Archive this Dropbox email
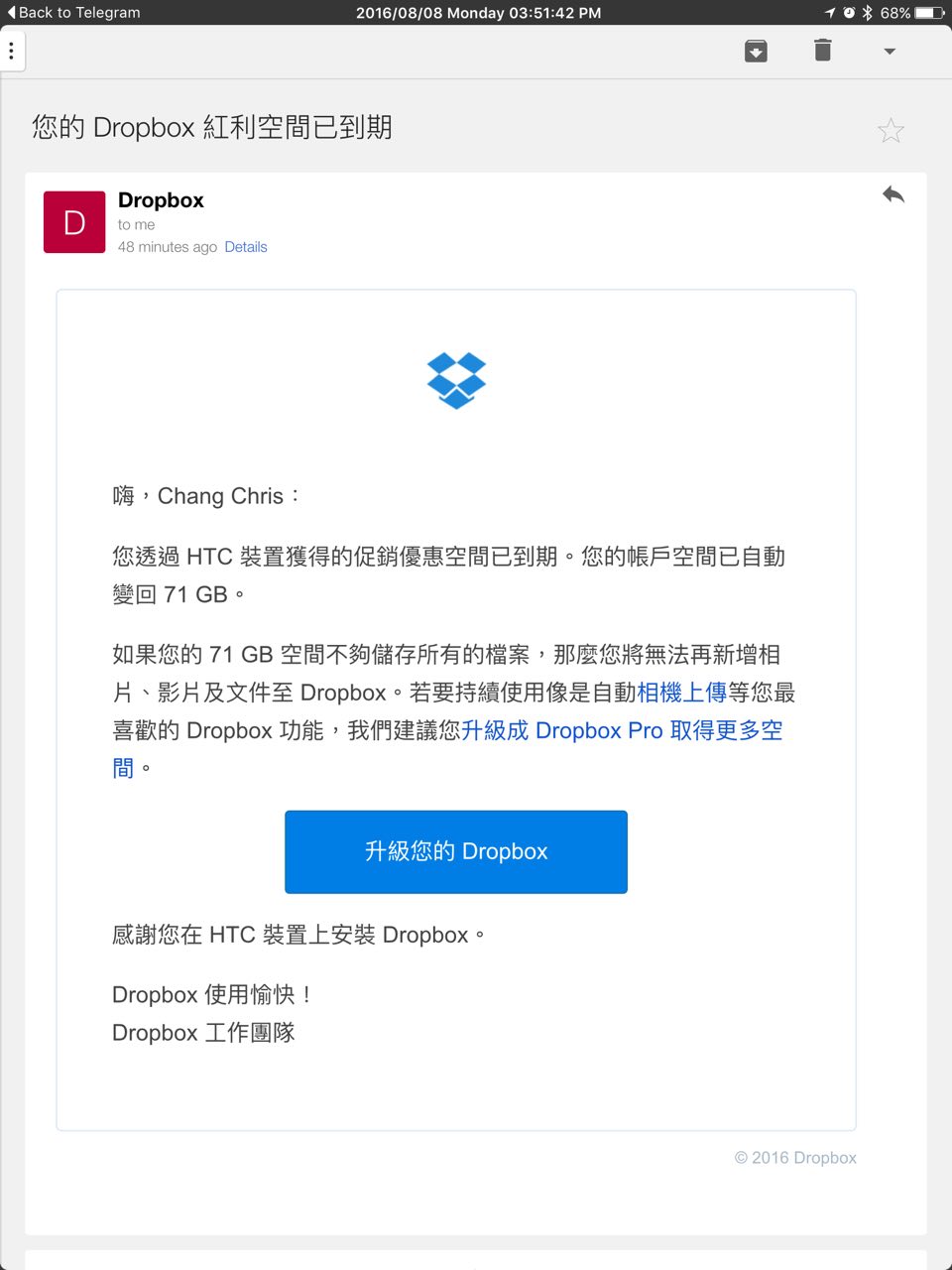Viewport: 952px width, 1270px height. [x=756, y=51]
